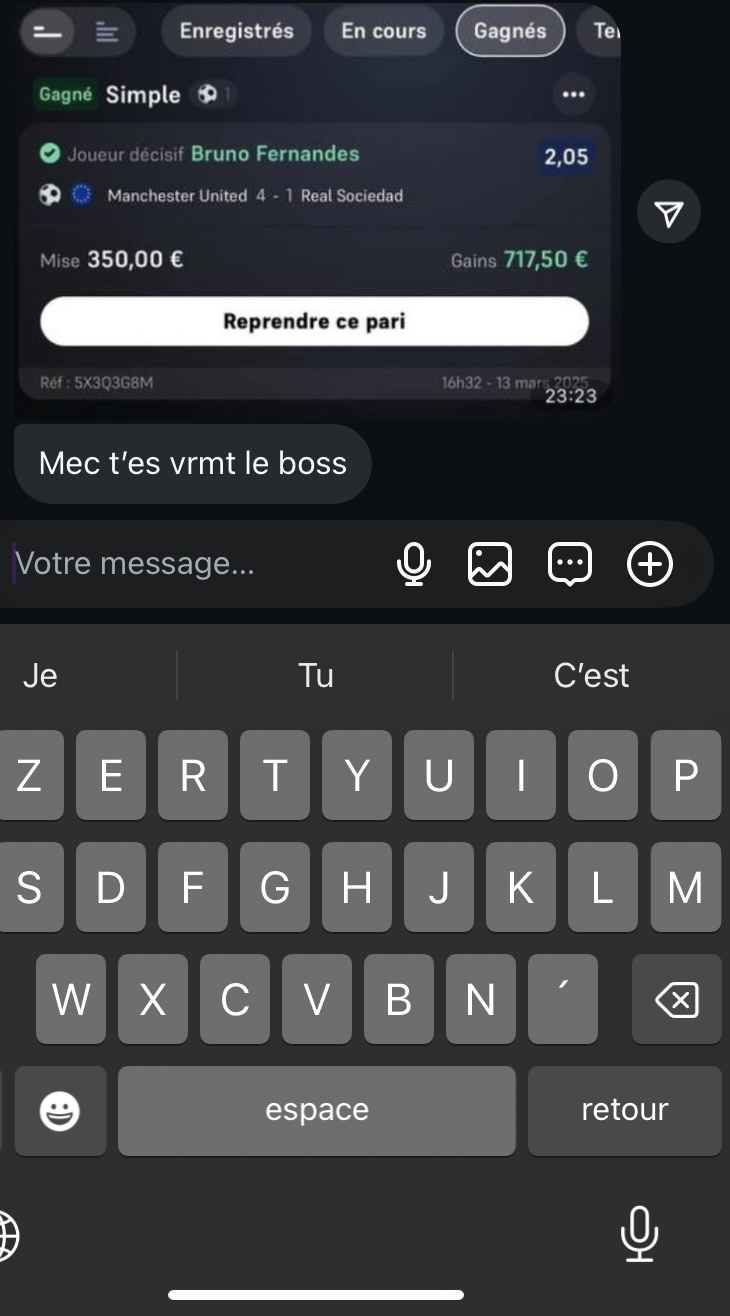The width and height of the screenshot is (730, 1316).
Task: Open the emoji keyboard
Action: 60,1110
